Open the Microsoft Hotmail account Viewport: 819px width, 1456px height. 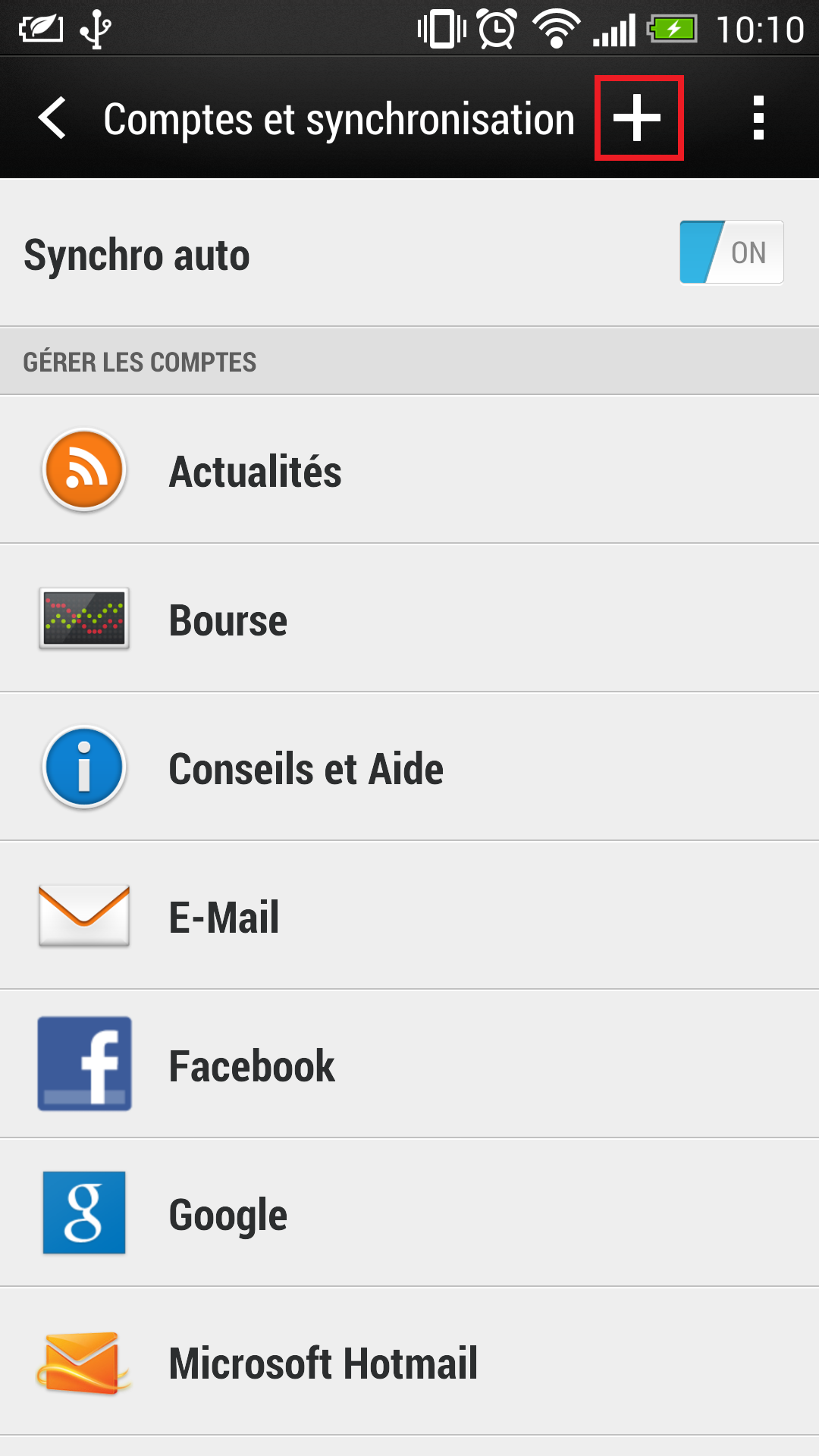(409, 1361)
